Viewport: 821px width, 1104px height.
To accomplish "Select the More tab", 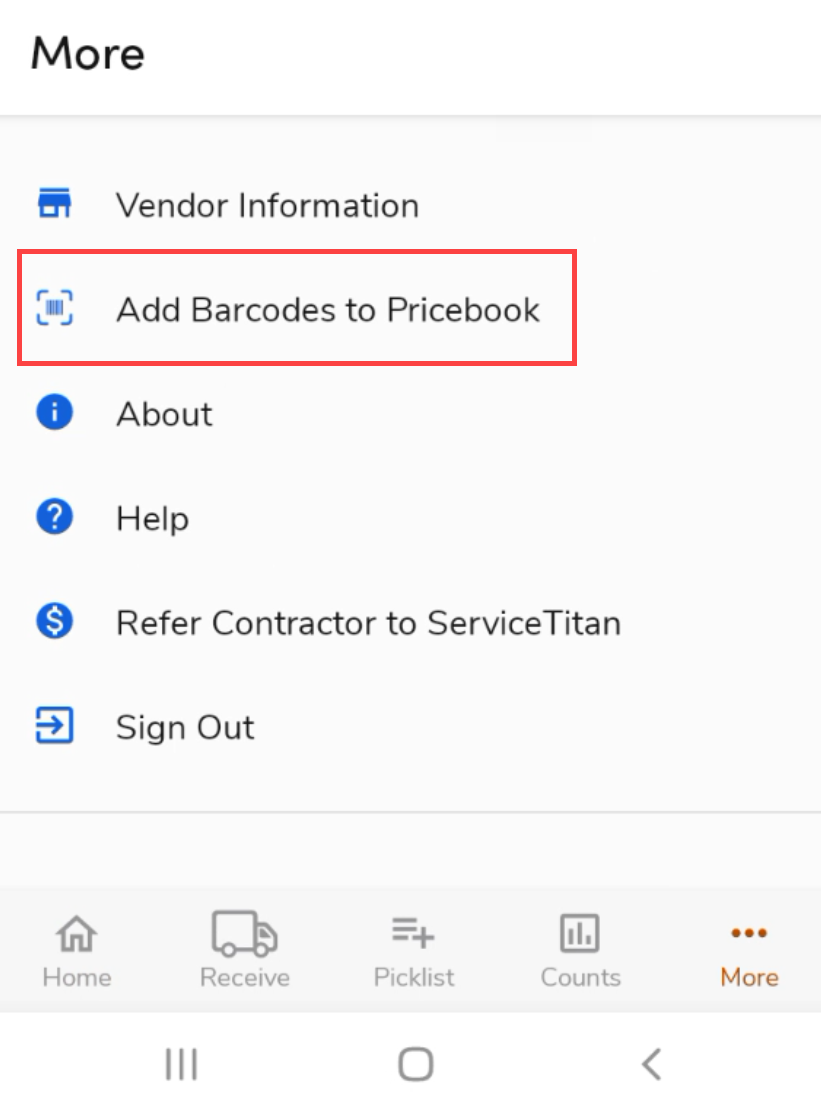I will [x=749, y=950].
